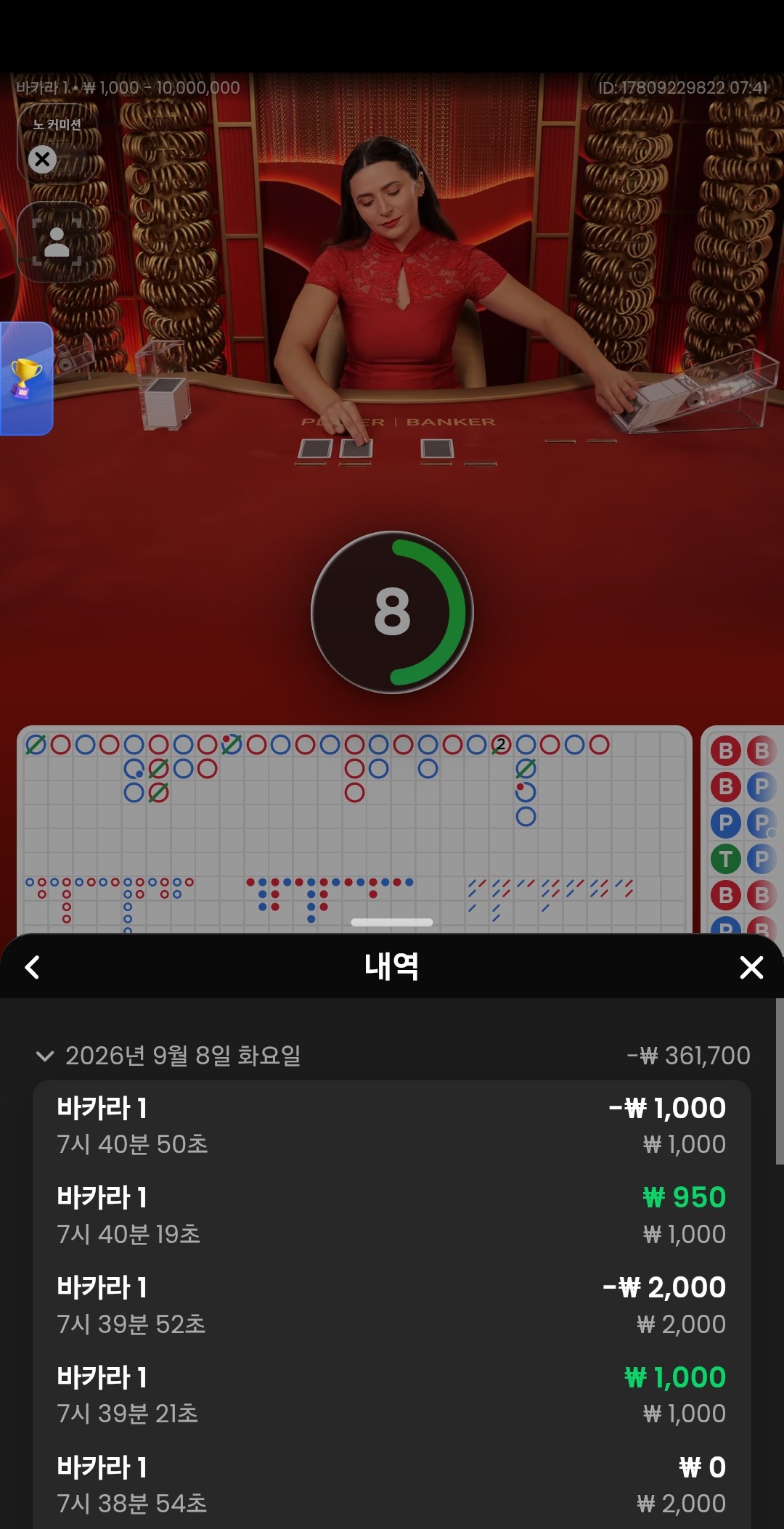784x1529 pixels.
Task: Open the 7시 40분 19초 바카라 1 record
Action: click(392, 1215)
